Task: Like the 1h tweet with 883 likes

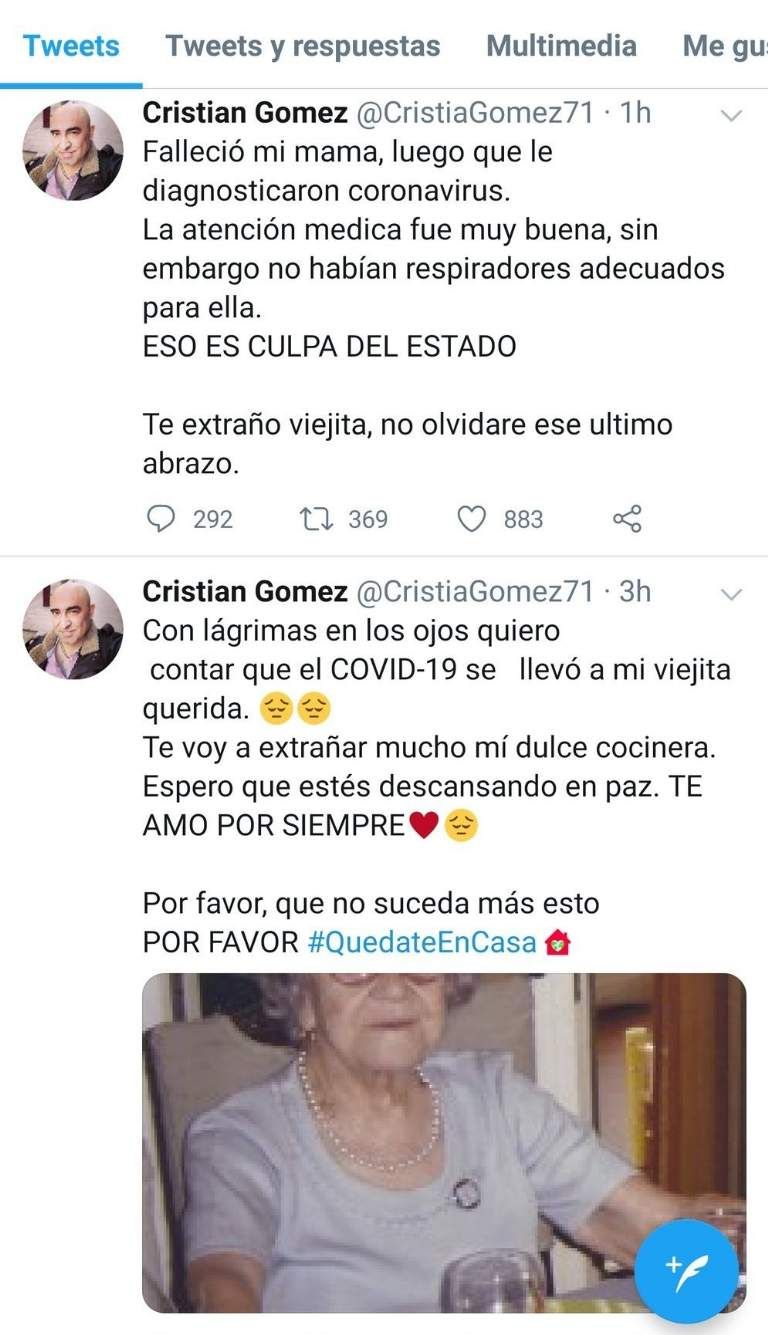Action: tap(470, 518)
